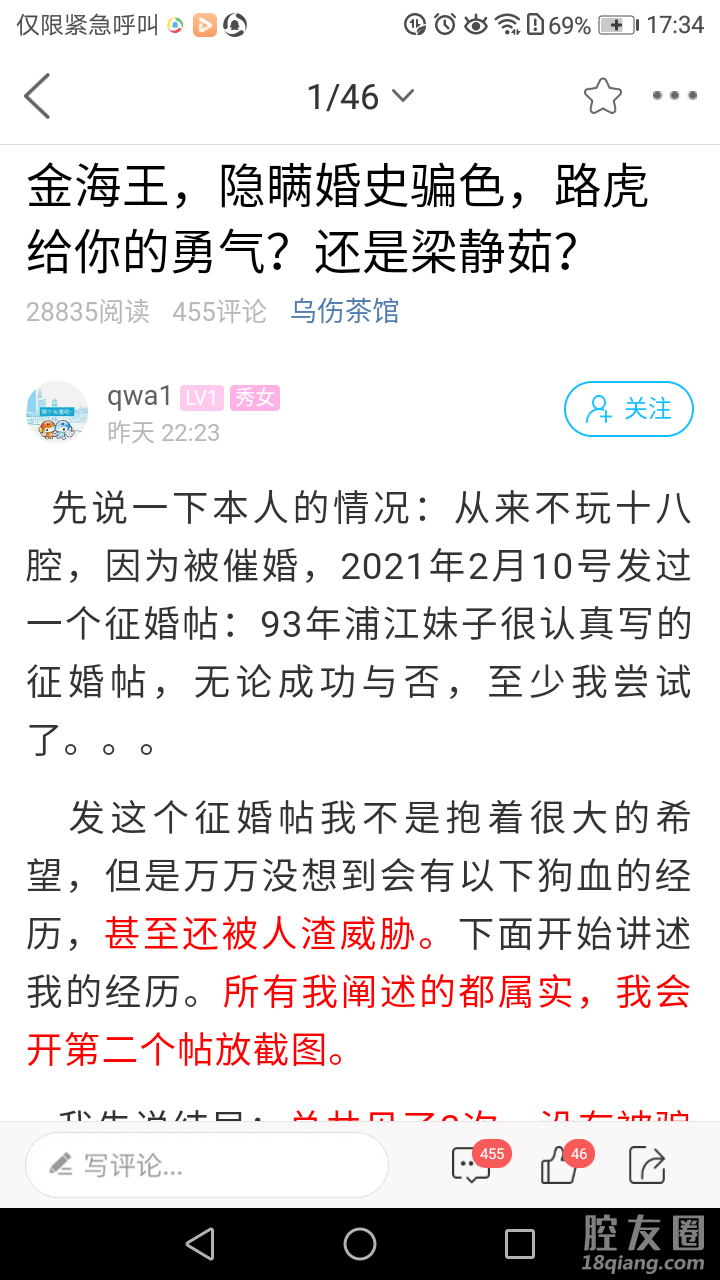Tap the system home button
The width and height of the screenshot is (720, 1280).
(x=360, y=1244)
